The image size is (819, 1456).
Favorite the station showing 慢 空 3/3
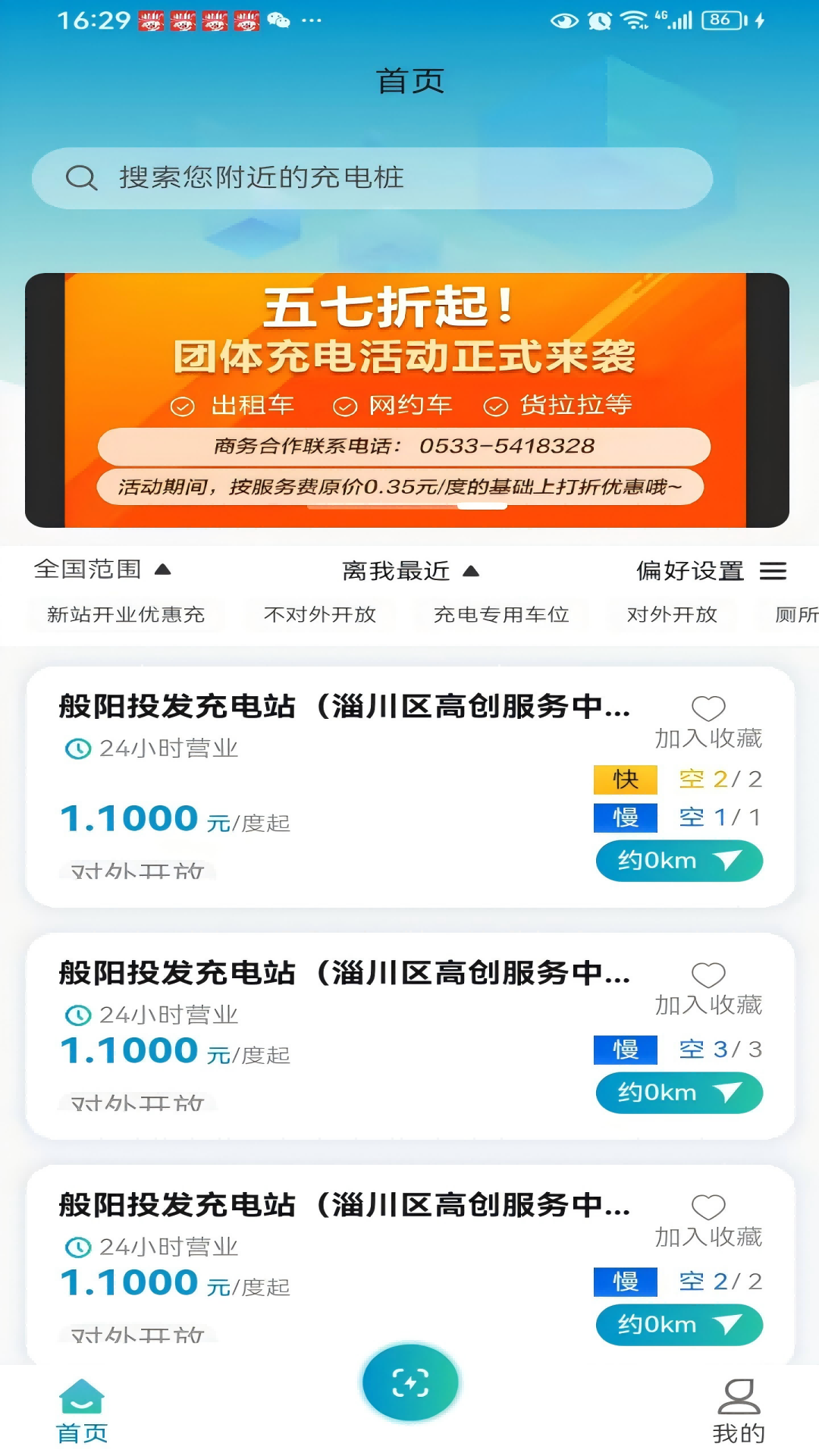tap(708, 987)
